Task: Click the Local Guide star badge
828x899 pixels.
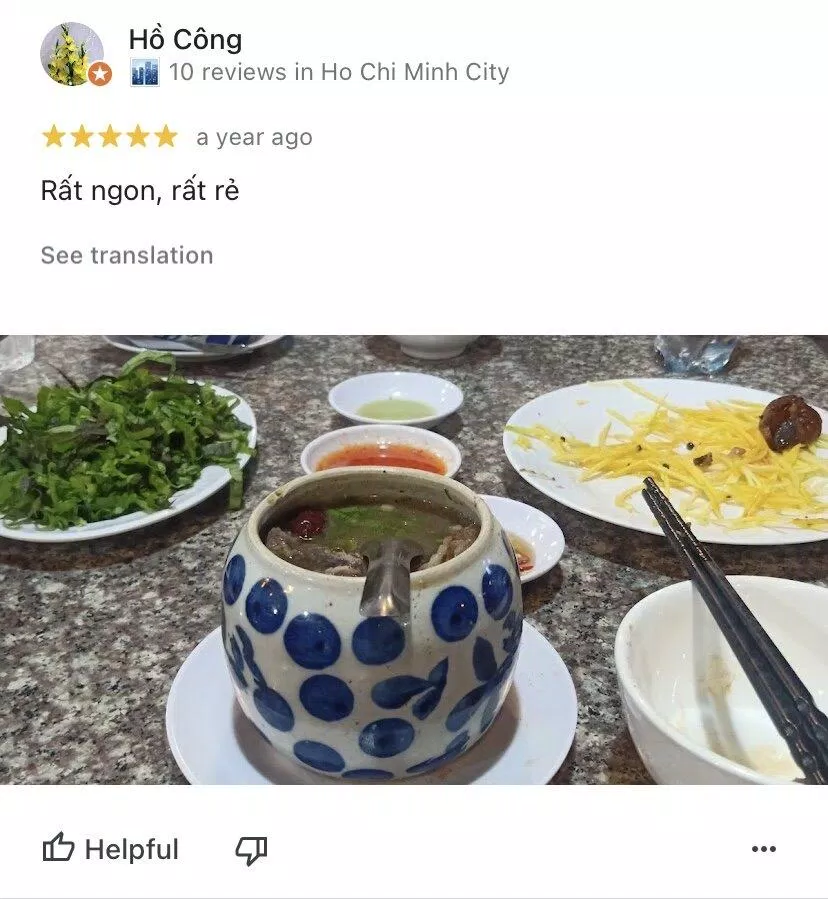Action: pyautogui.click(x=97, y=72)
